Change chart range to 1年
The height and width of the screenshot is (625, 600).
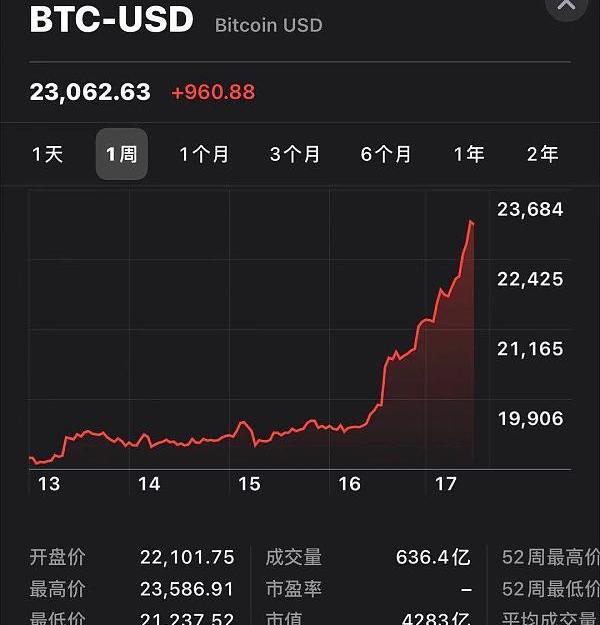pos(469,154)
